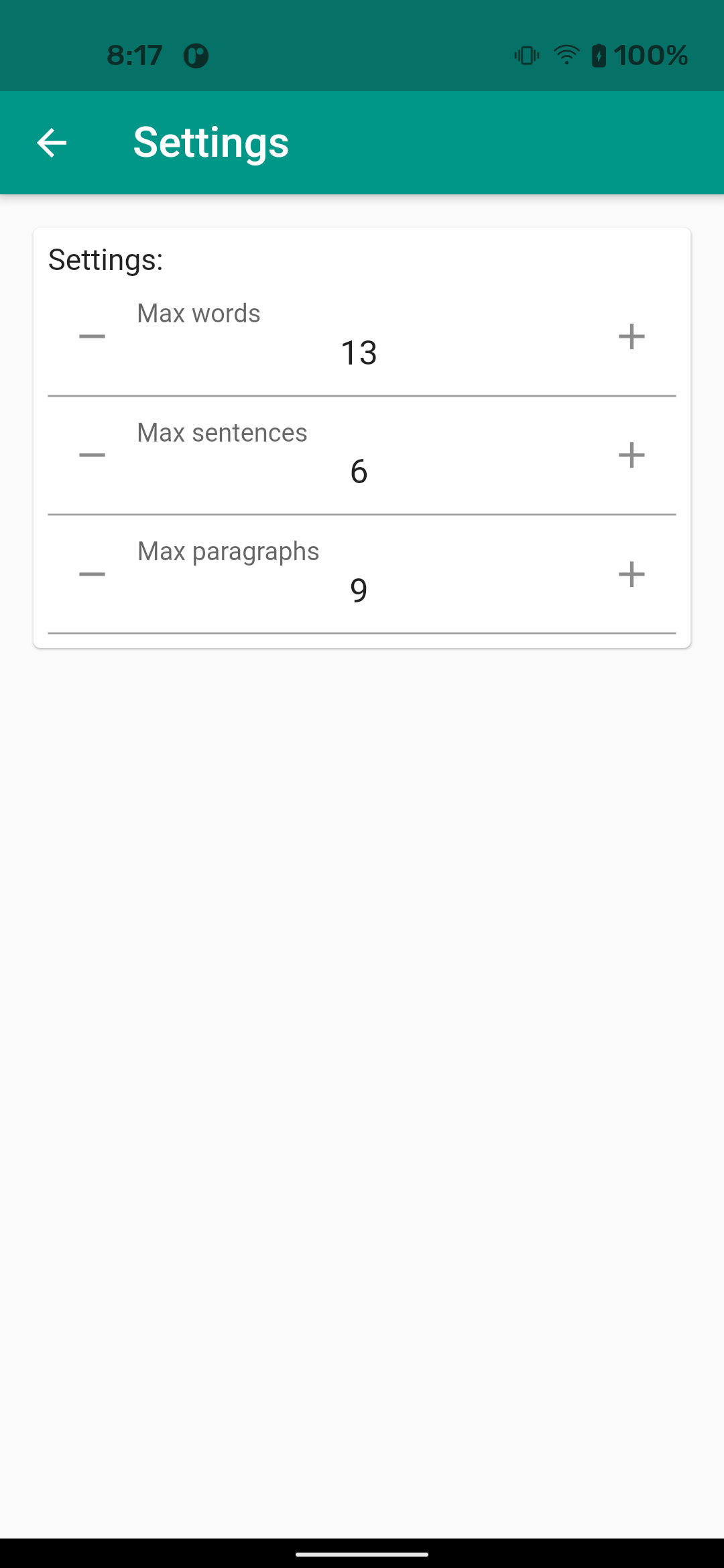Decrease the Max words value
This screenshot has height=1568, width=724.
point(92,336)
